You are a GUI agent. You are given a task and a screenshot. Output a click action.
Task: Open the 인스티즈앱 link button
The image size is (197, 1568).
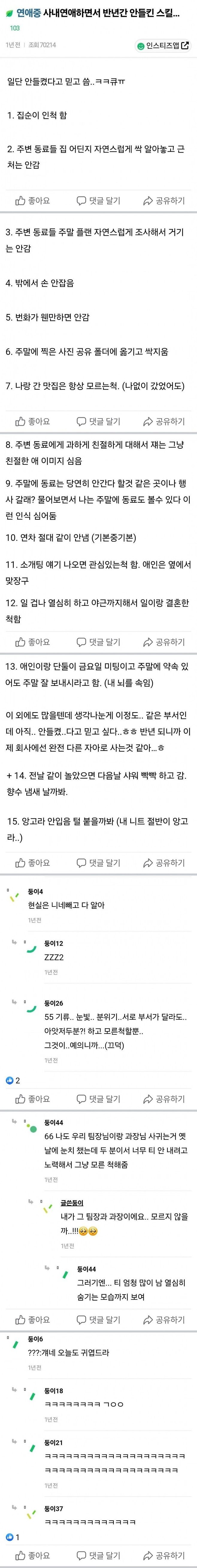coord(162,45)
